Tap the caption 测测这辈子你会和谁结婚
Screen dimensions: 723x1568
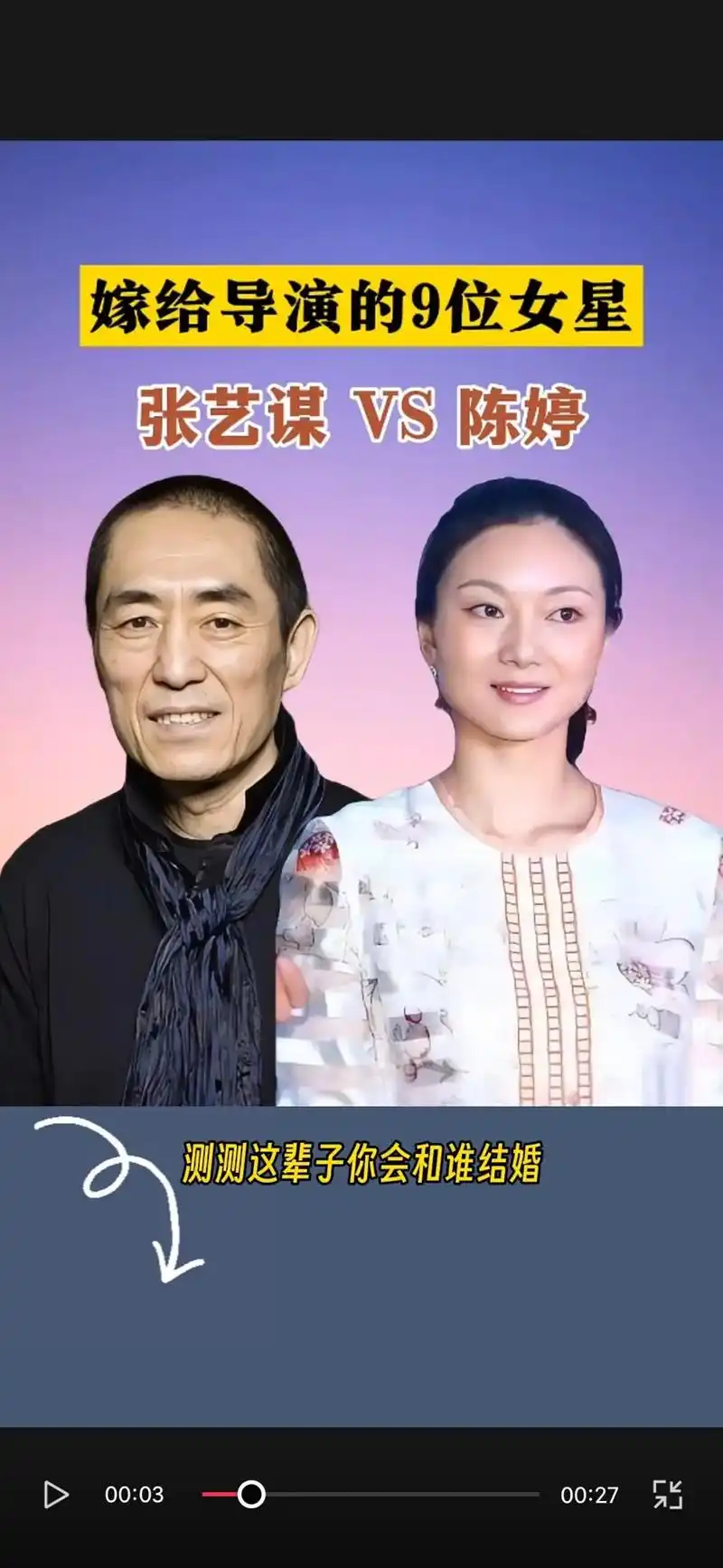pos(361,1165)
